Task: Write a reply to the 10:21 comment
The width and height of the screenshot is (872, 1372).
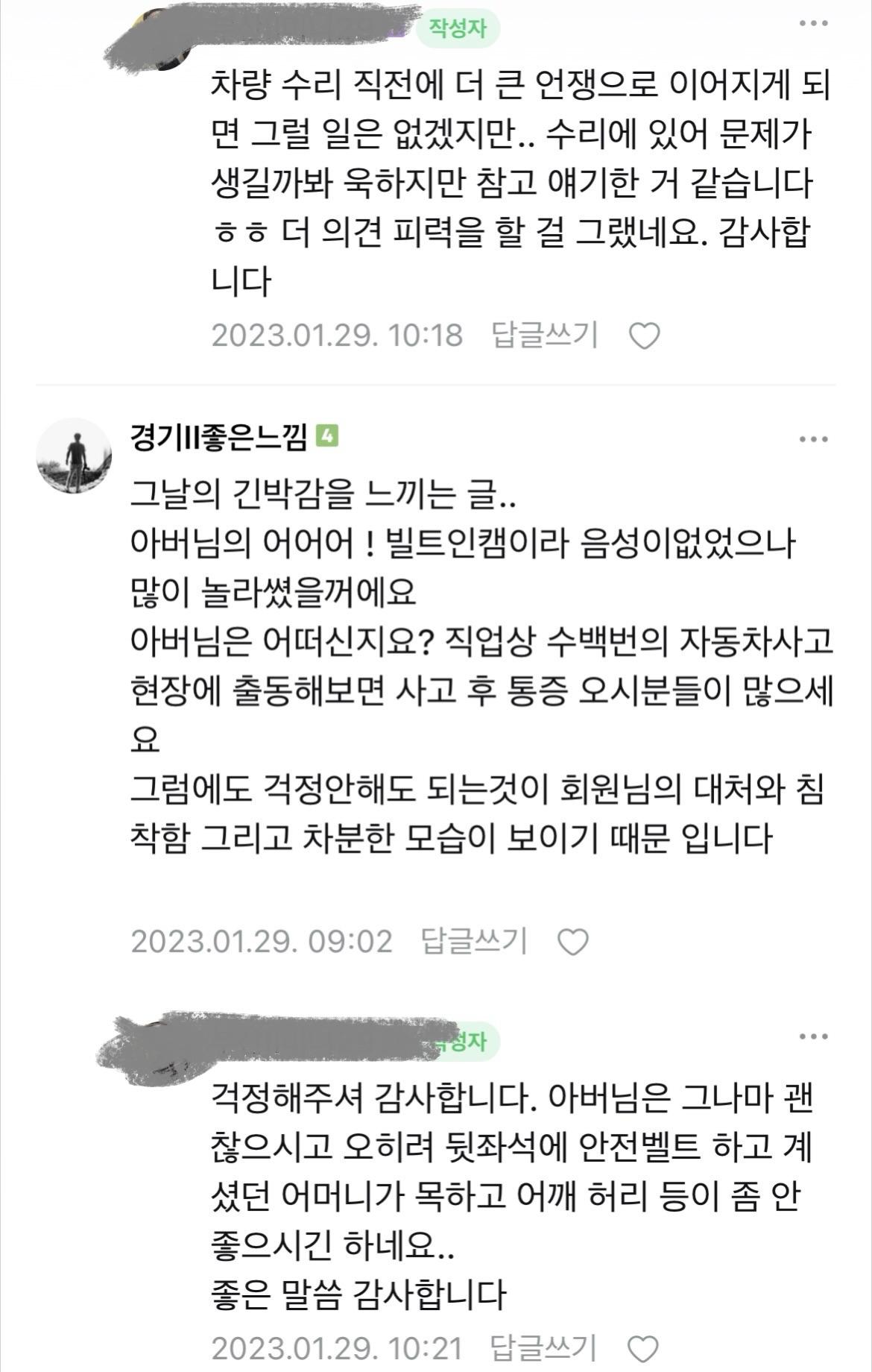Action: [x=543, y=1347]
